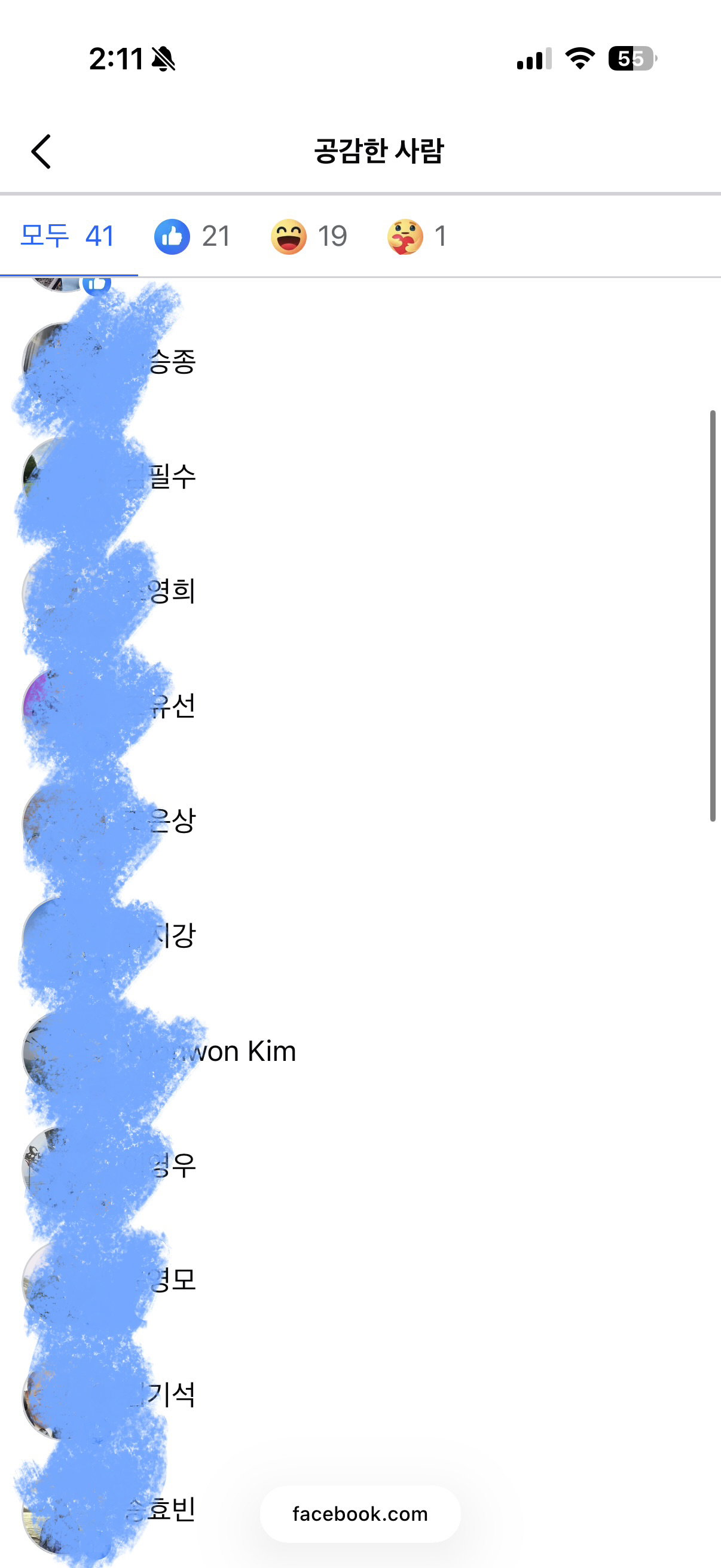Image resolution: width=721 pixels, height=1568 pixels.
Task: Select the person whose name ends in 우
Action: click(x=360, y=1165)
